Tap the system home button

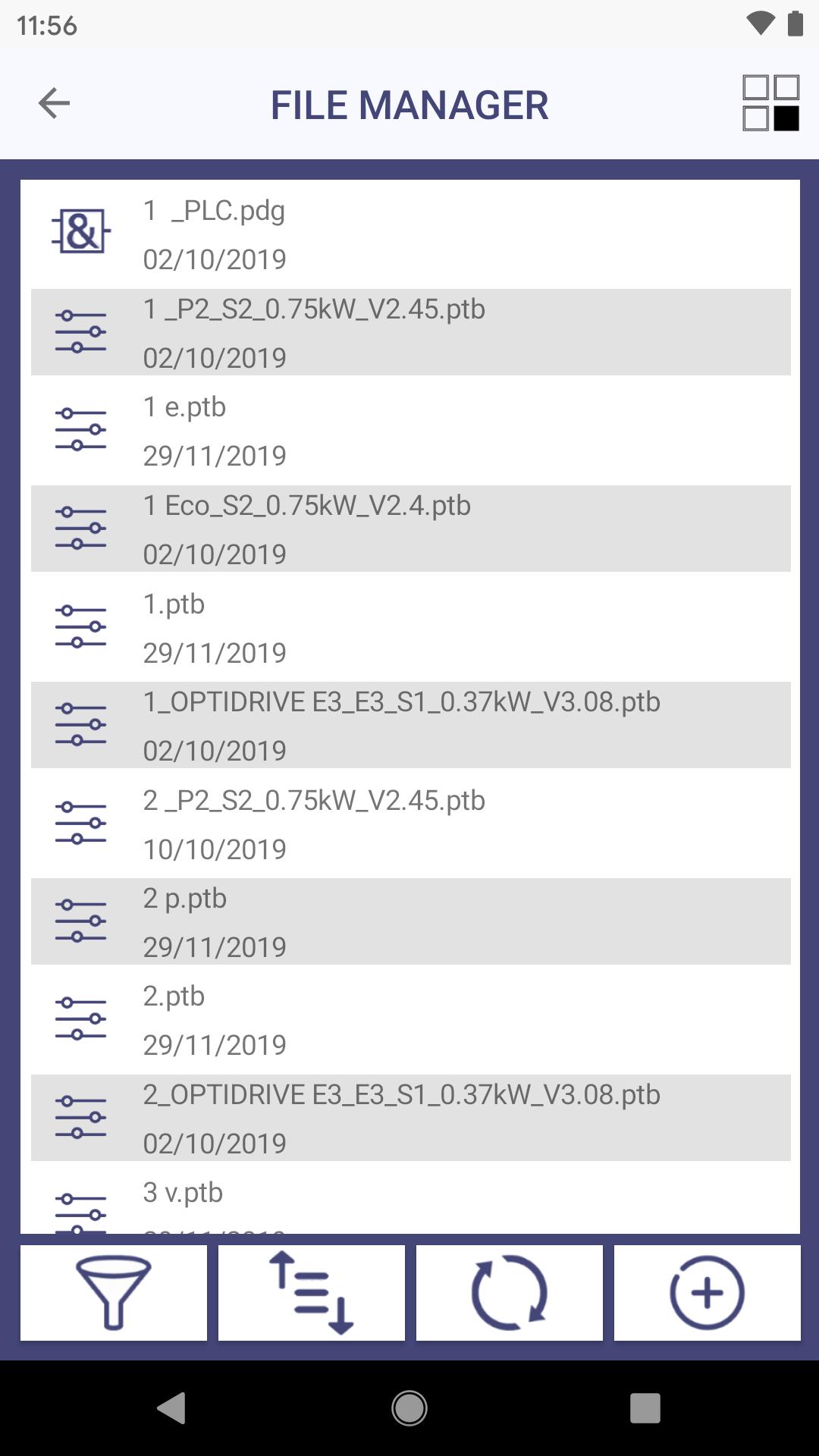[409, 1408]
